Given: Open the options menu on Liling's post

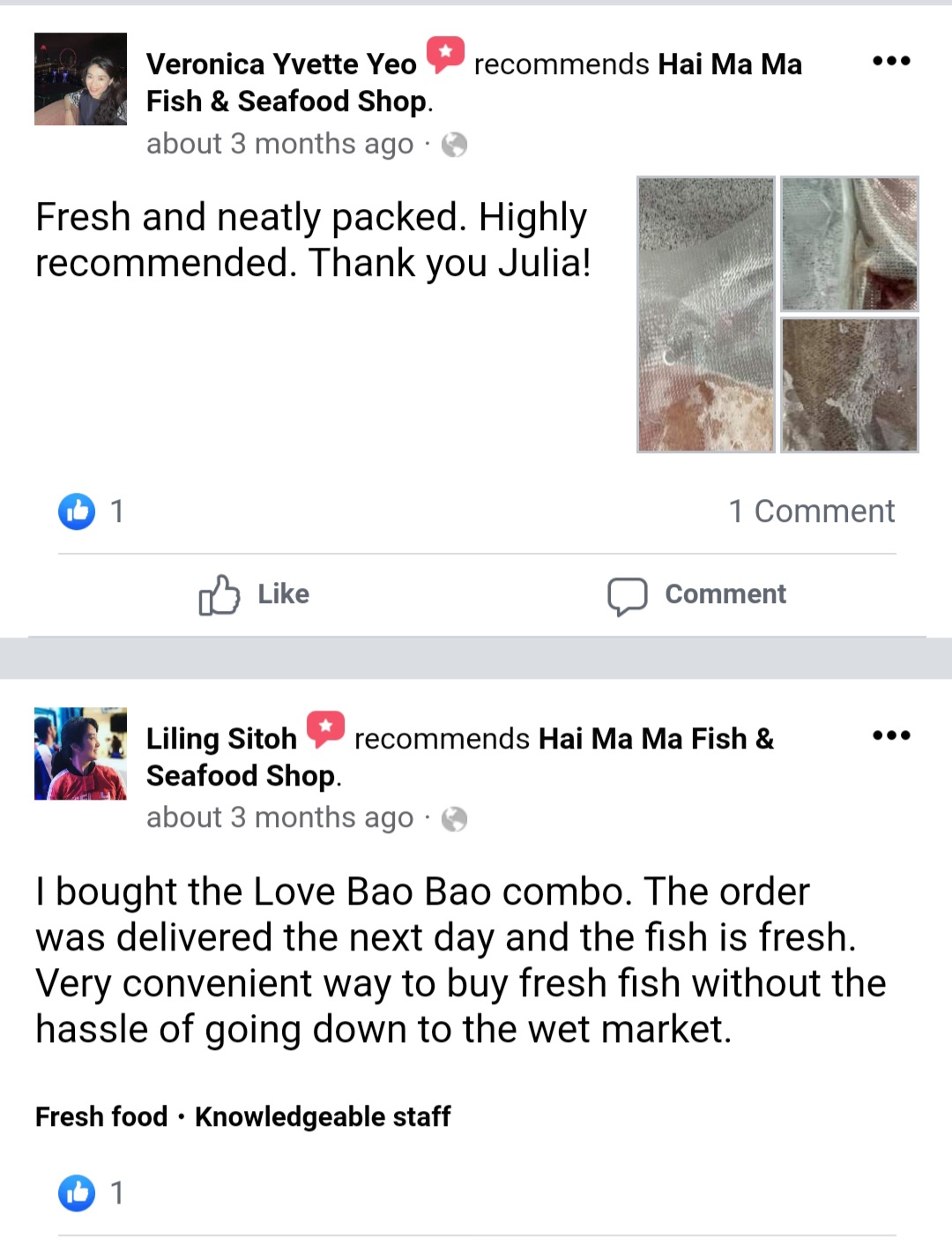Looking at the screenshot, I should (x=892, y=734).
